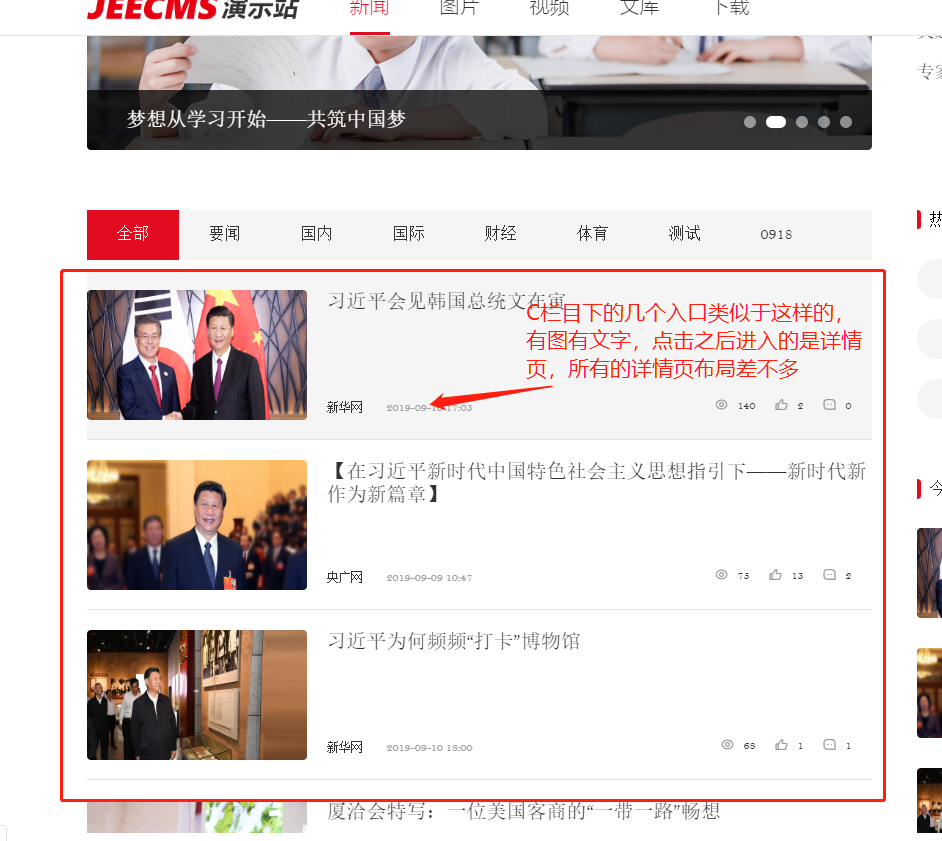The width and height of the screenshot is (942, 841).
Task: Open the 新时代新作为新篇章 article
Action: (x=596, y=482)
